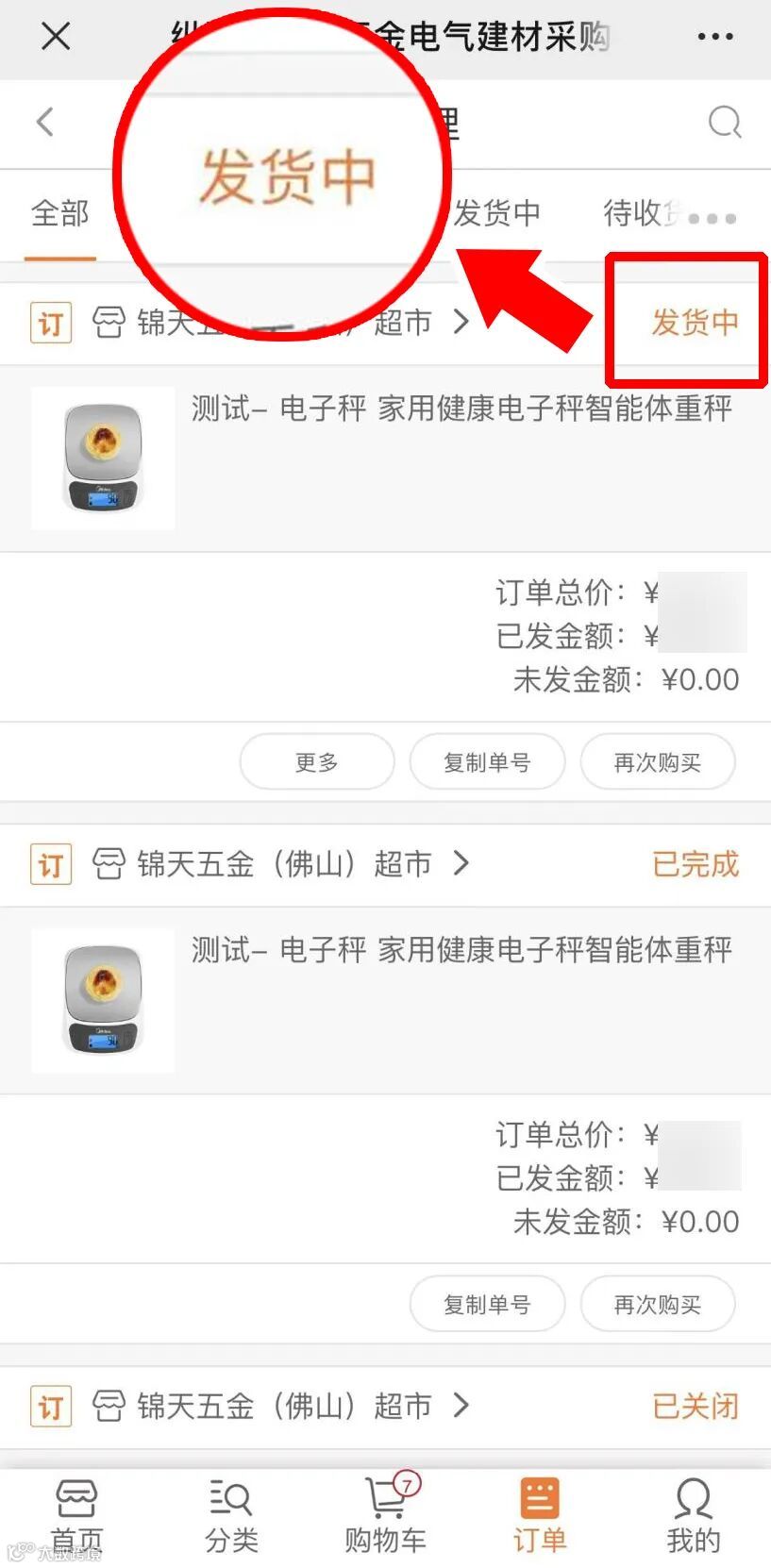Go back with the left arrow
Image resolution: width=771 pixels, height=1568 pixels.
click(44, 122)
